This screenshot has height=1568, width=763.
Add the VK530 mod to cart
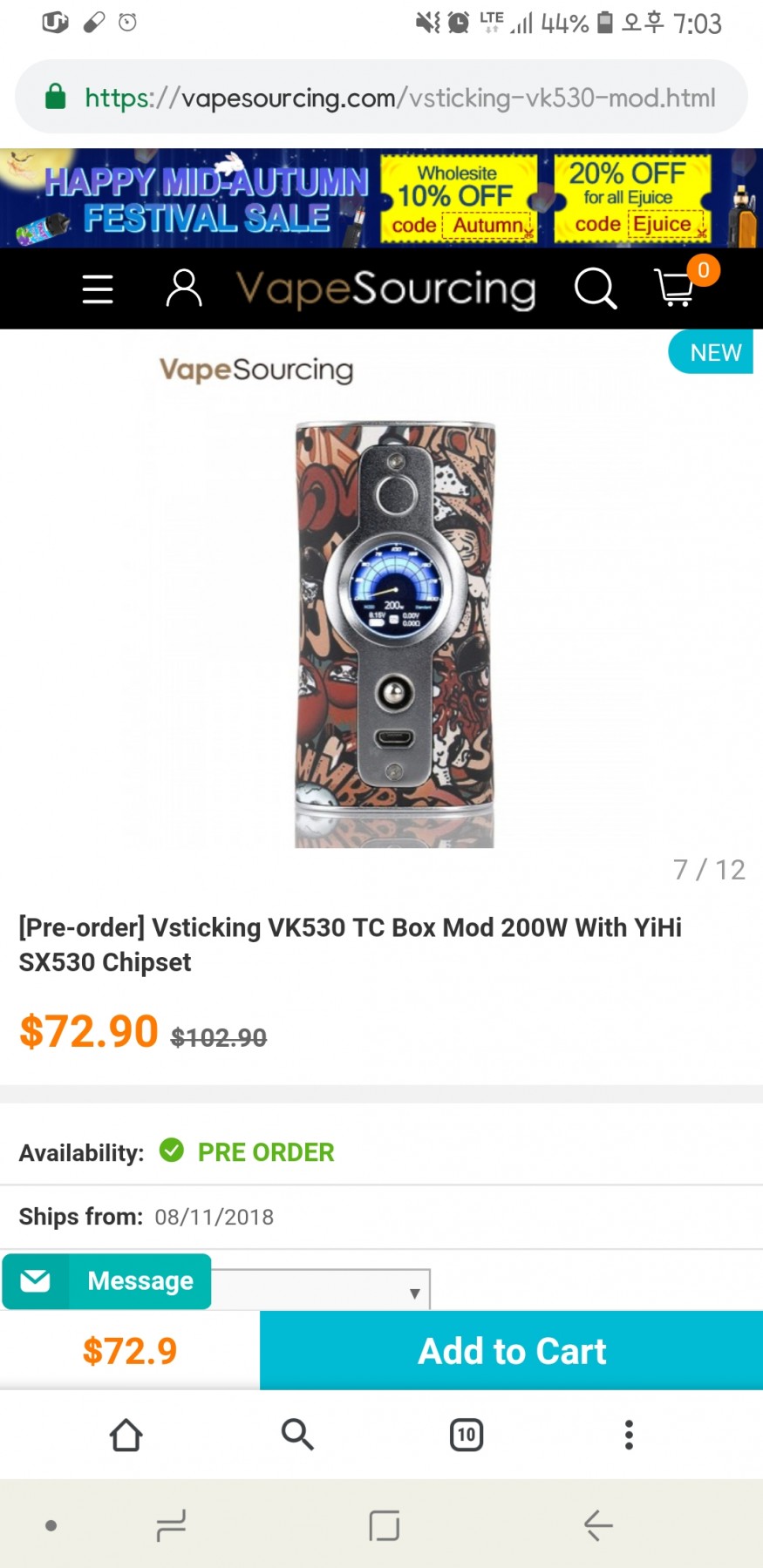511,1351
